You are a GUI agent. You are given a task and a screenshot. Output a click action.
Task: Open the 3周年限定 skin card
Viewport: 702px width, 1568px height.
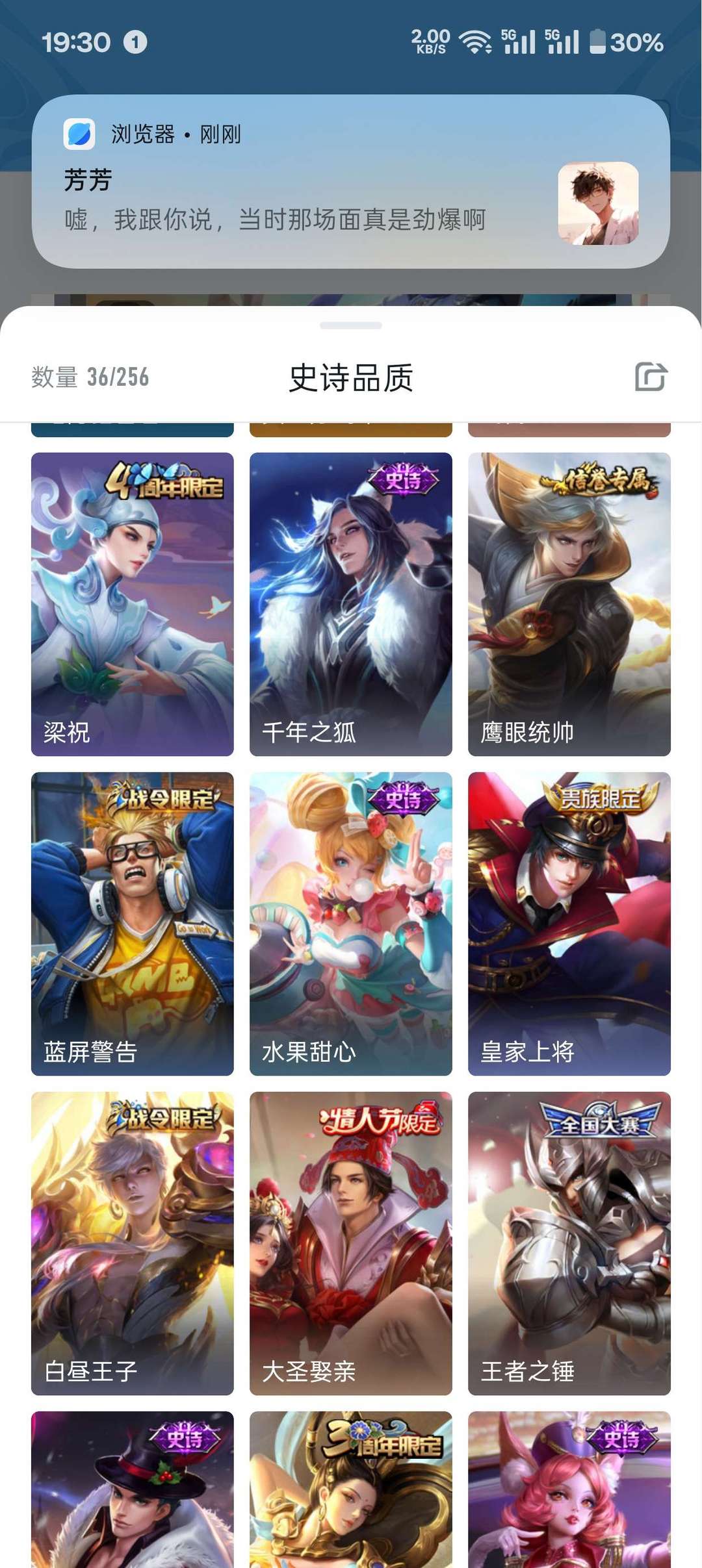[351, 1489]
